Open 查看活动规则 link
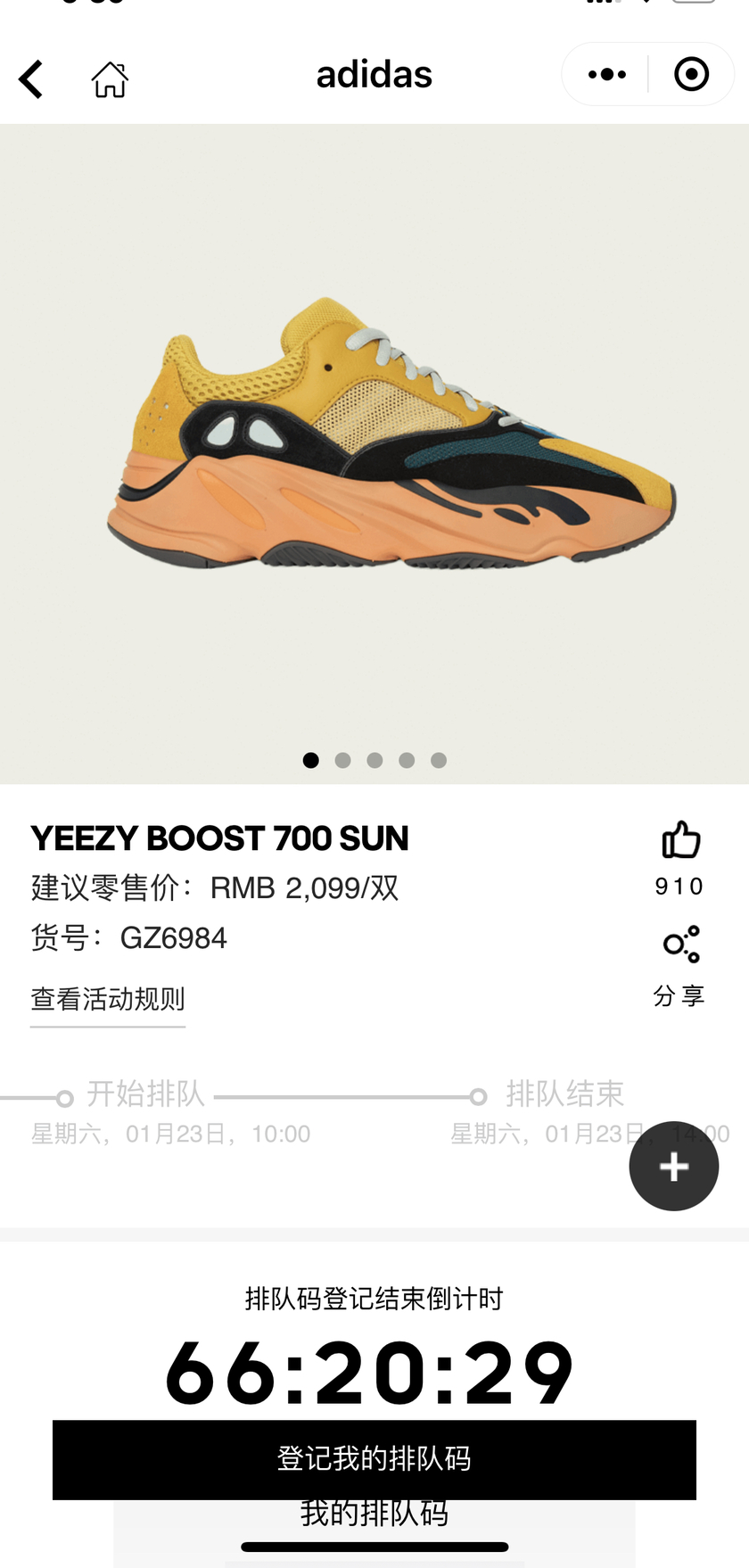749x1568 pixels. click(107, 1001)
